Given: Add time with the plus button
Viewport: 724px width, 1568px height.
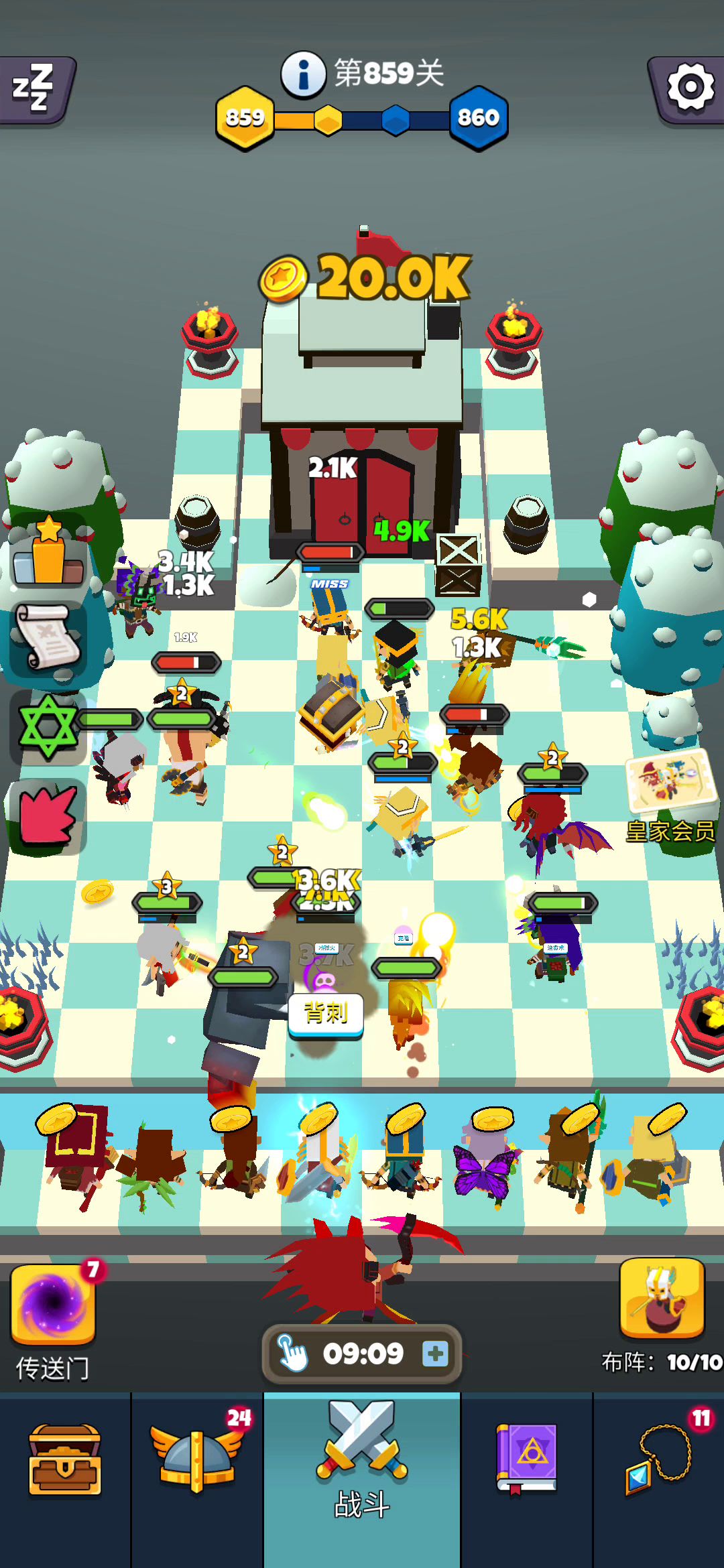Looking at the screenshot, I should tap(435, 1354).
